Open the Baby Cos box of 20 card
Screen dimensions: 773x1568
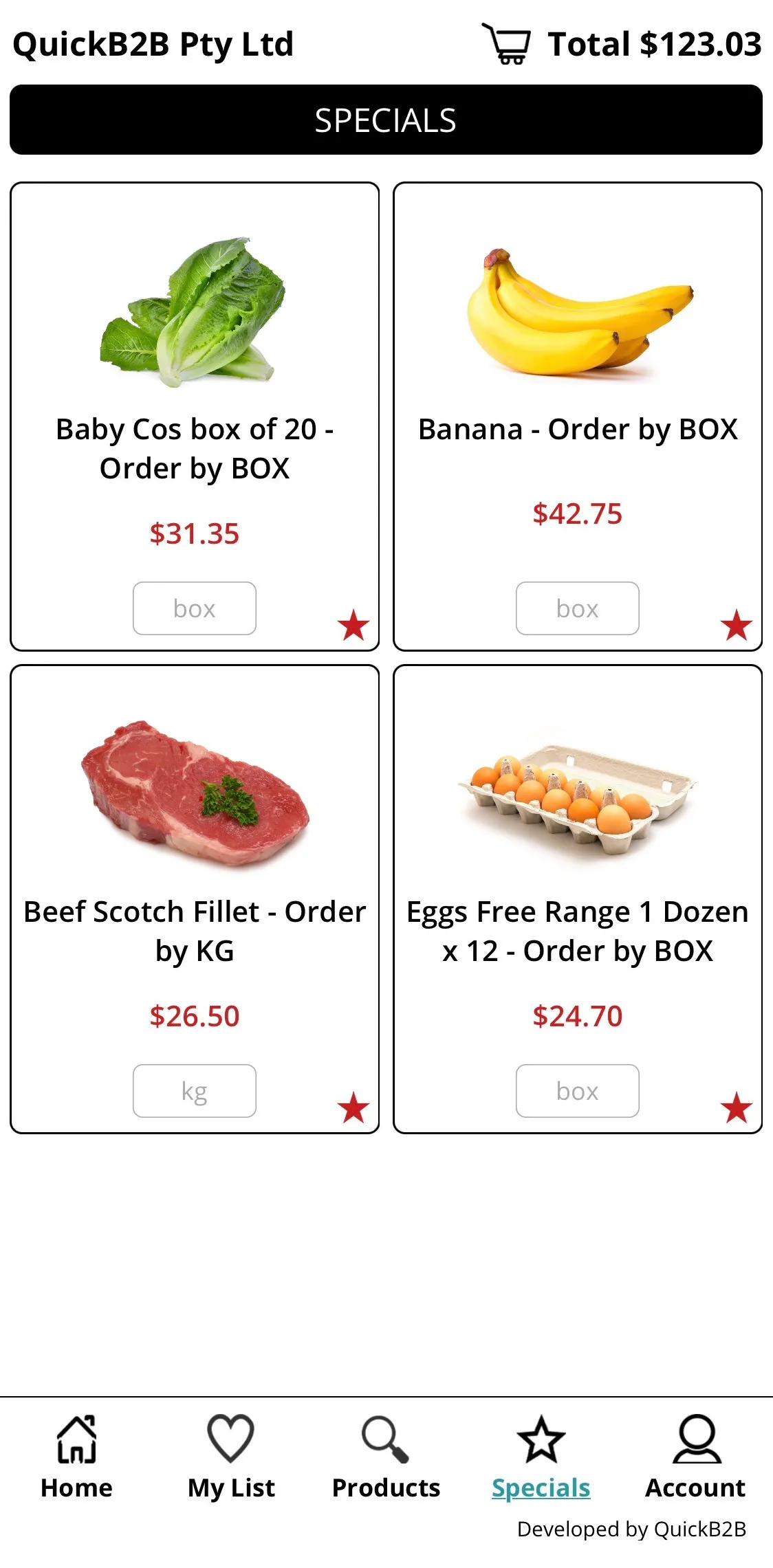coord(195,417)
